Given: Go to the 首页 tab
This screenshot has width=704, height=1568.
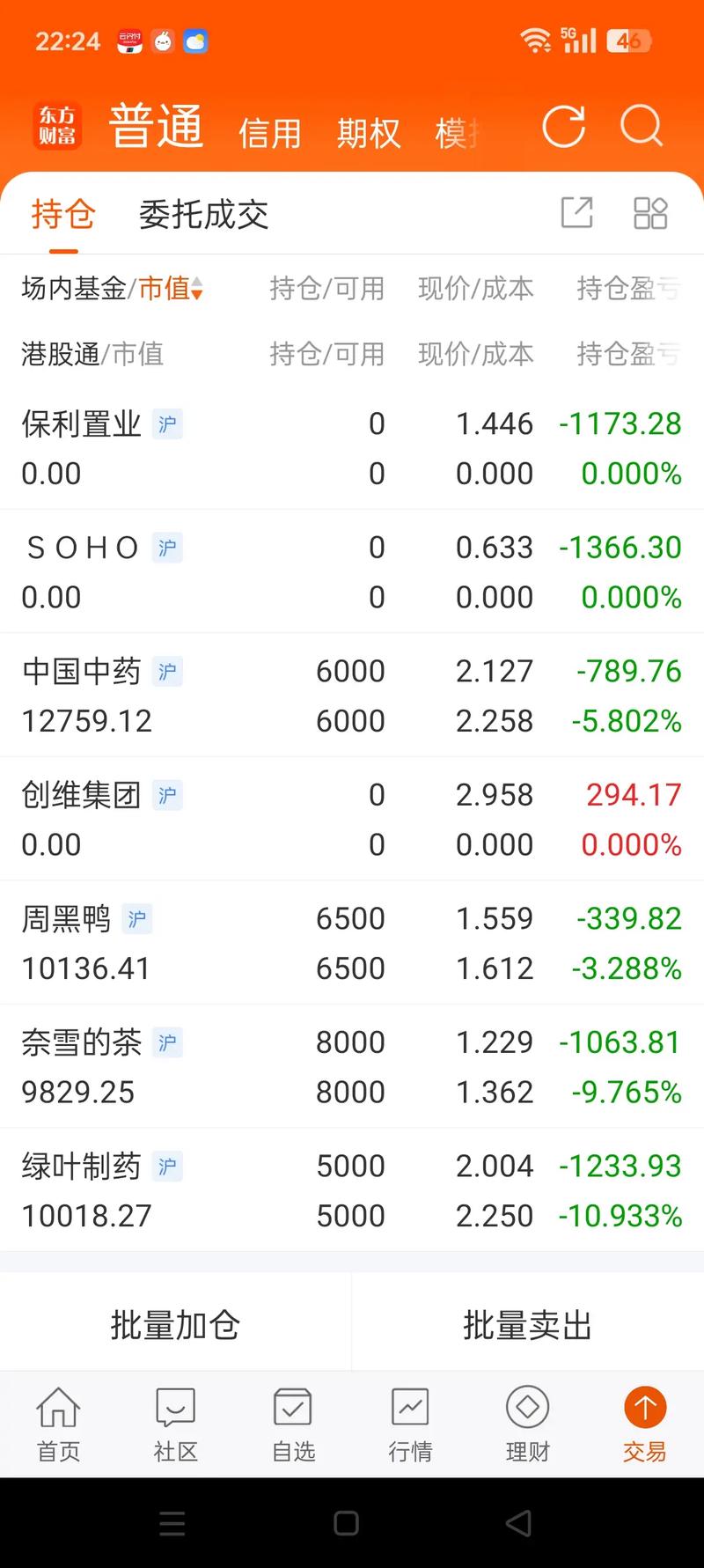Looking at the screenshot, I should 58,1424.
